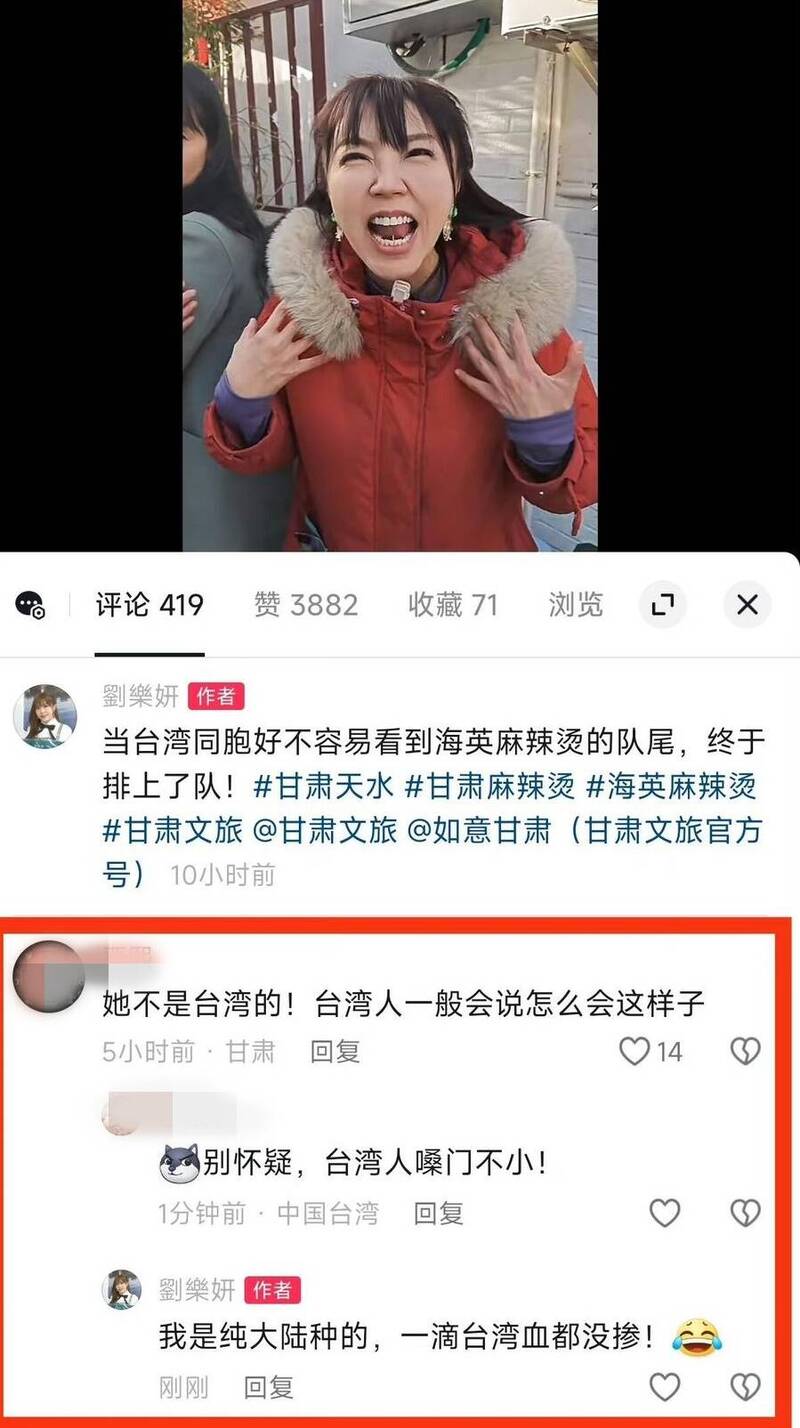The width and height of the screenshot is (800, 1428).
Task: Open hashtag #甘肃天水
Action: click(x=324, y=786)
